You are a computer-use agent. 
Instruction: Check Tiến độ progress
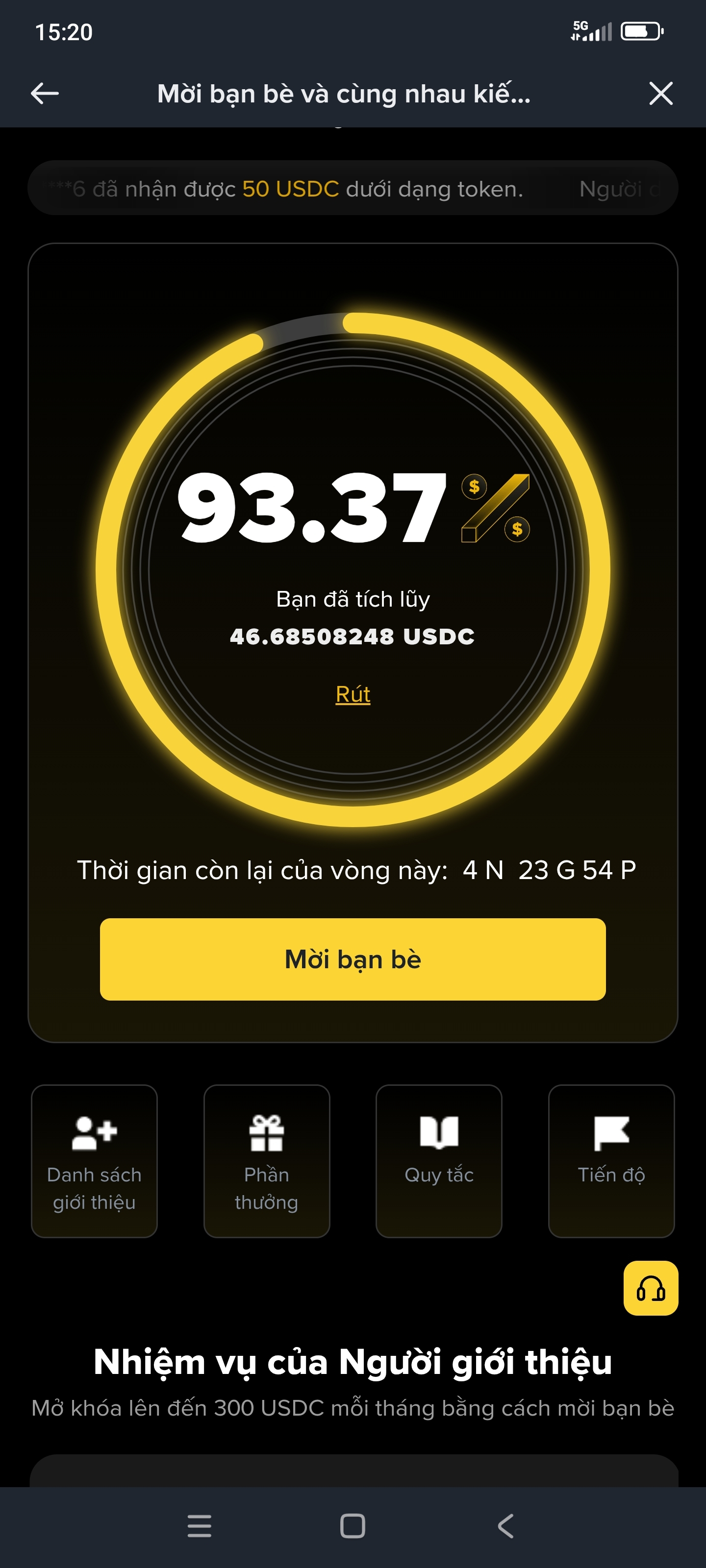click(x=611, y=1161)
